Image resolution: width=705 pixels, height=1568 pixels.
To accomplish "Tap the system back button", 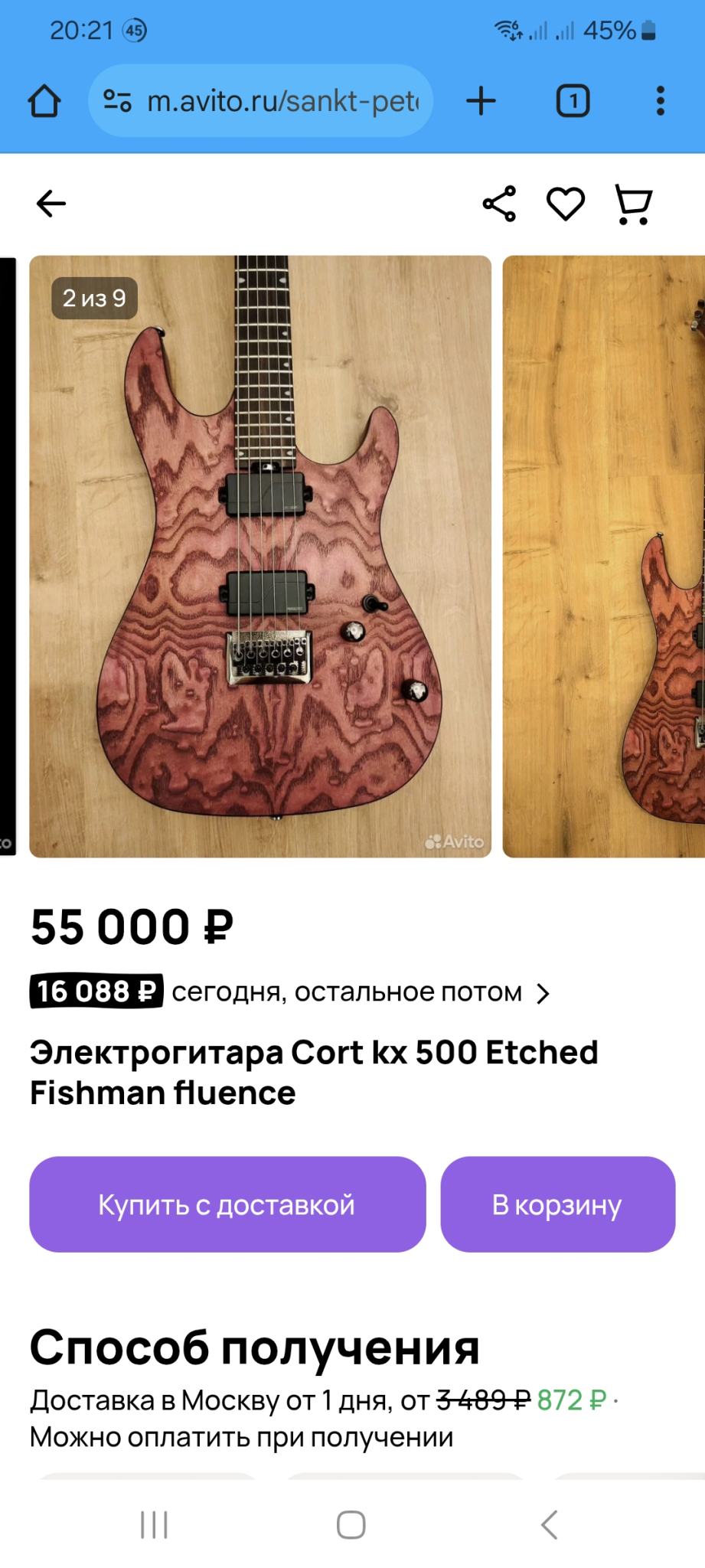I will point(549,1524).
